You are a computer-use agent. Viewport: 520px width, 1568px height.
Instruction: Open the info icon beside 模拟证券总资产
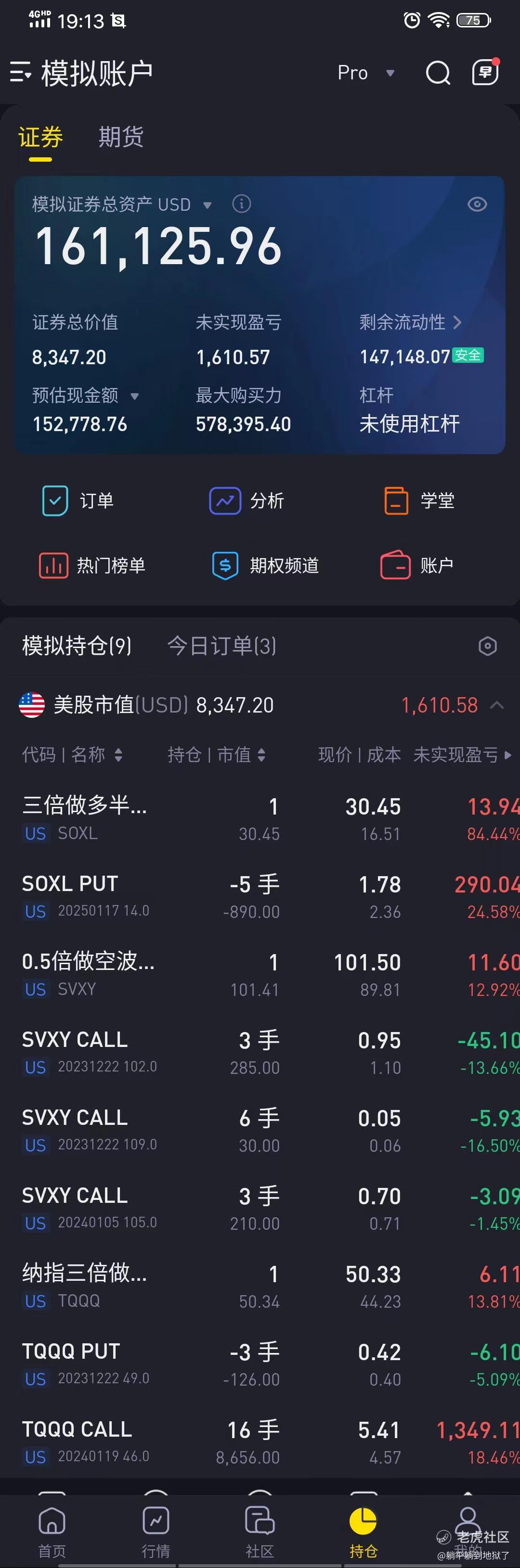pyautogui.click(x=241, y=204)
